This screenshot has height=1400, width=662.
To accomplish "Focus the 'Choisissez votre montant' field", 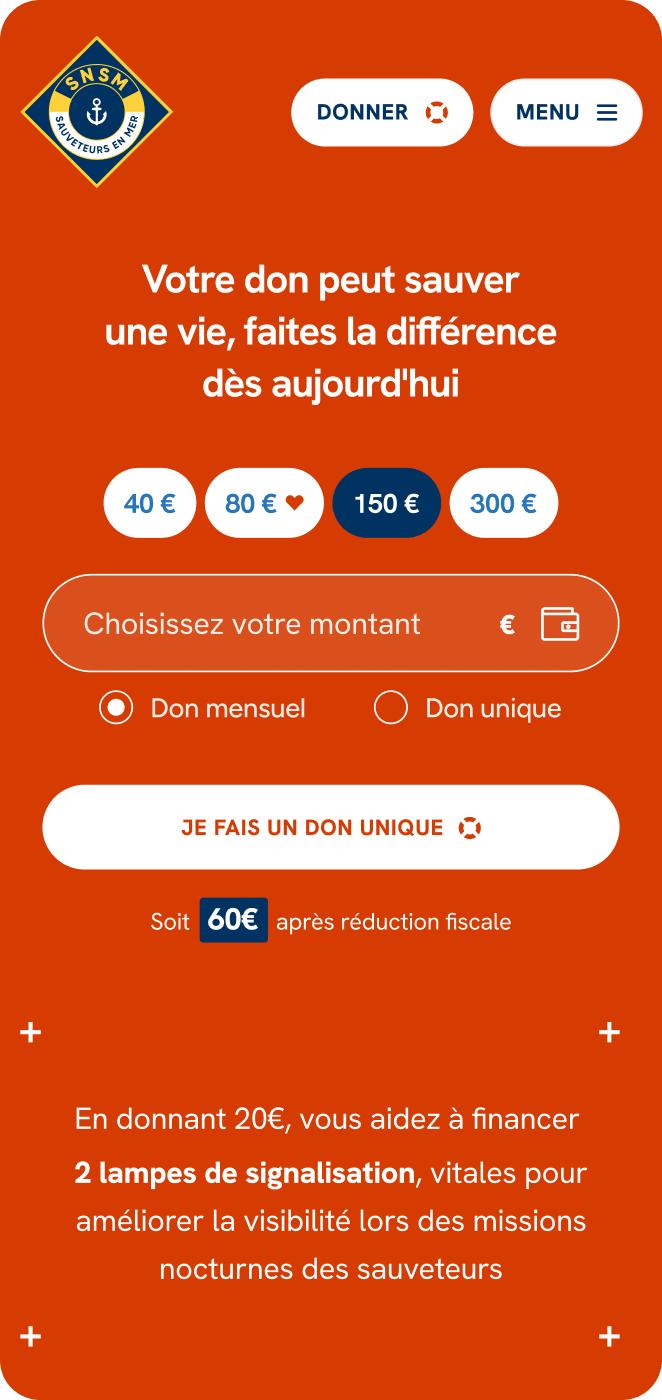I will point(270,624).
